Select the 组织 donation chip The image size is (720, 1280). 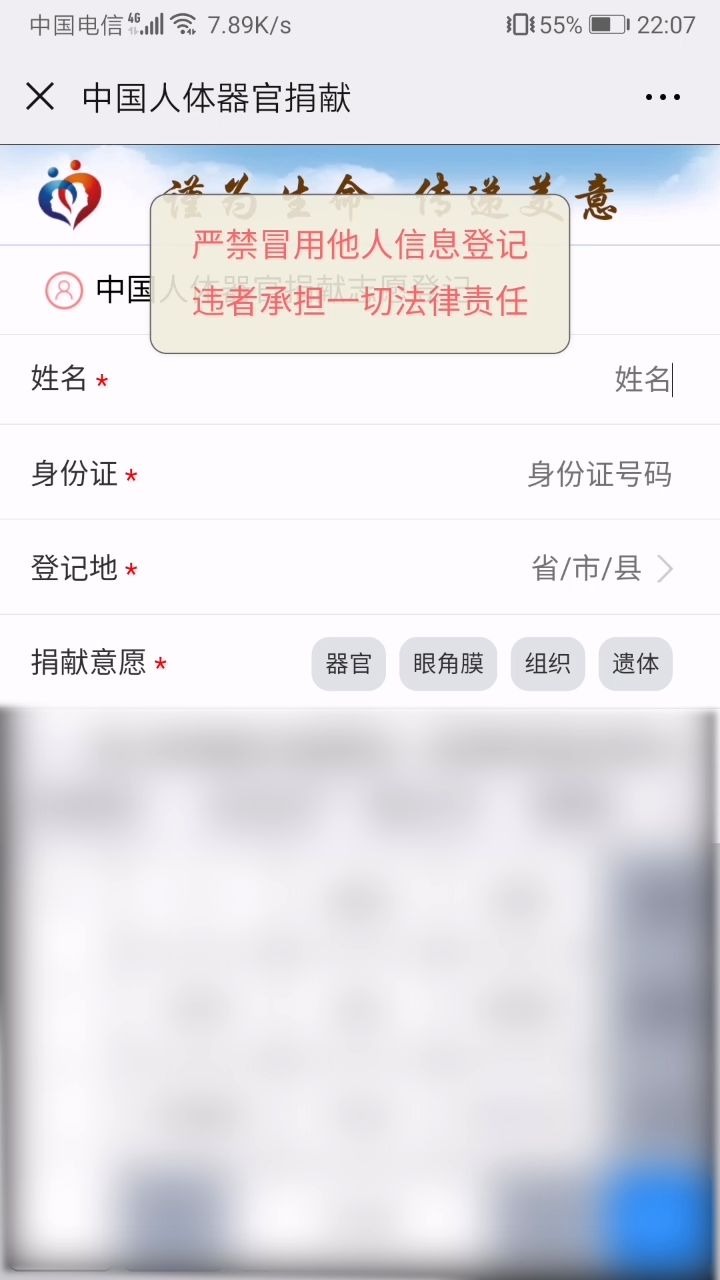(547, 664)
